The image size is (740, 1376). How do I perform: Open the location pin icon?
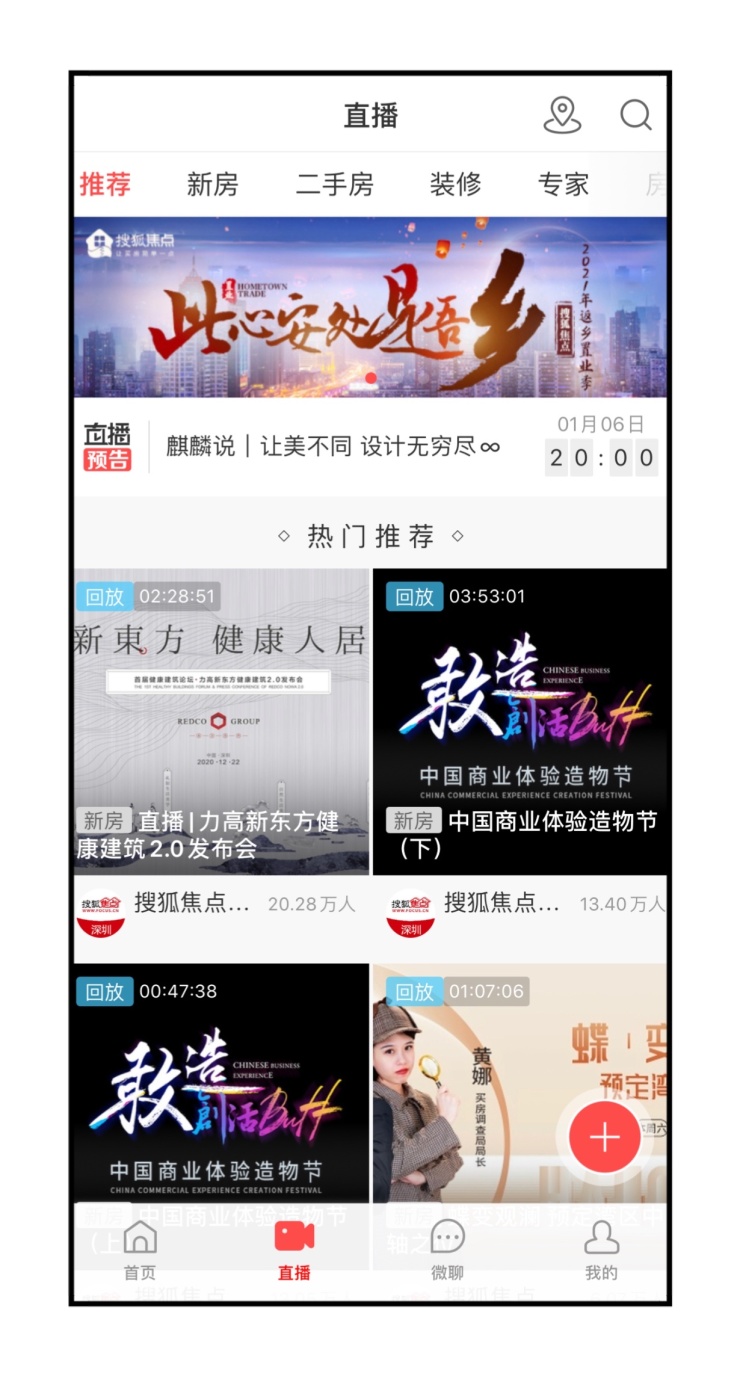click(x=562, y=115)
